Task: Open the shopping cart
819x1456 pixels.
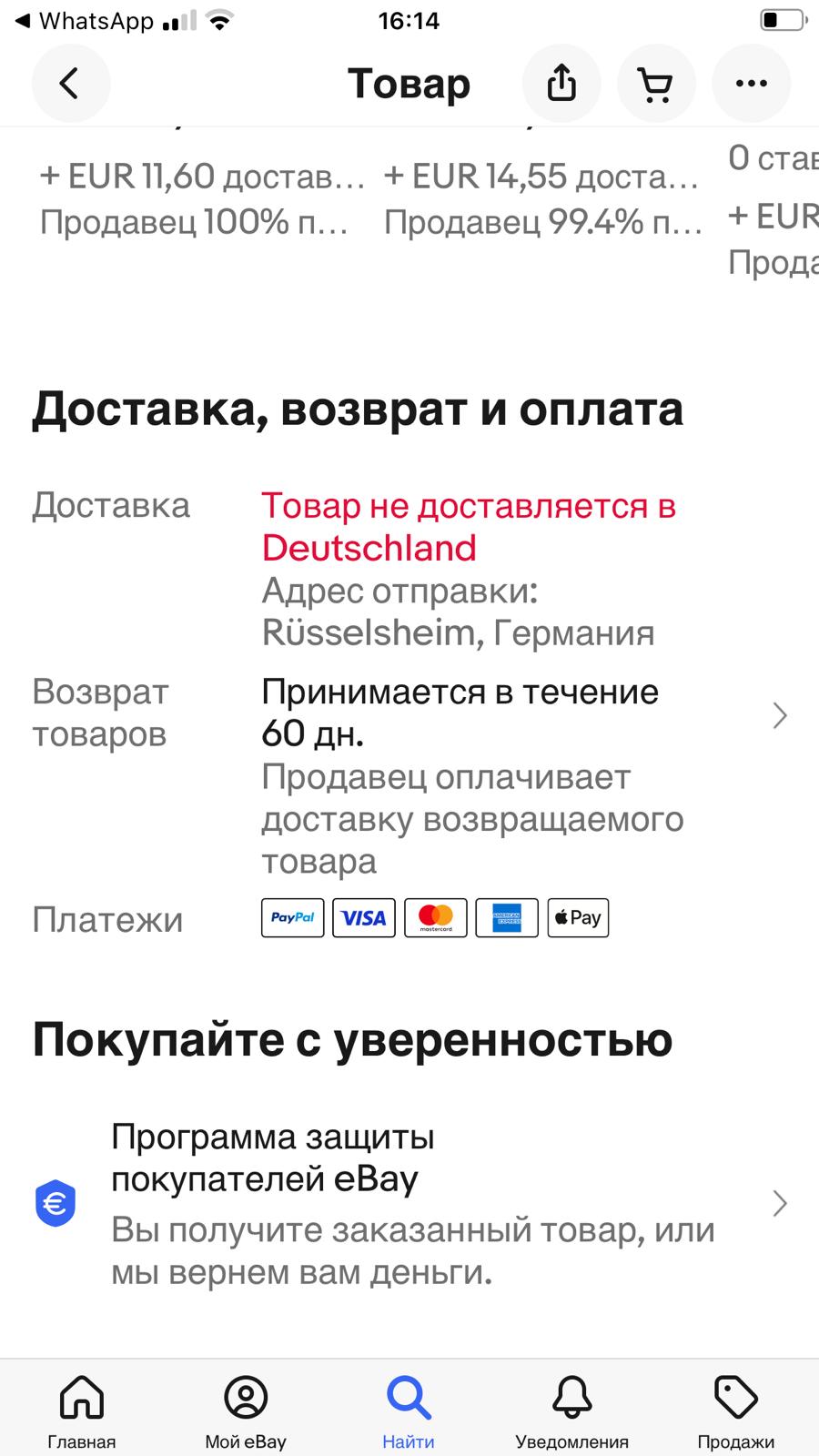Action: click(x=656, y=84)
